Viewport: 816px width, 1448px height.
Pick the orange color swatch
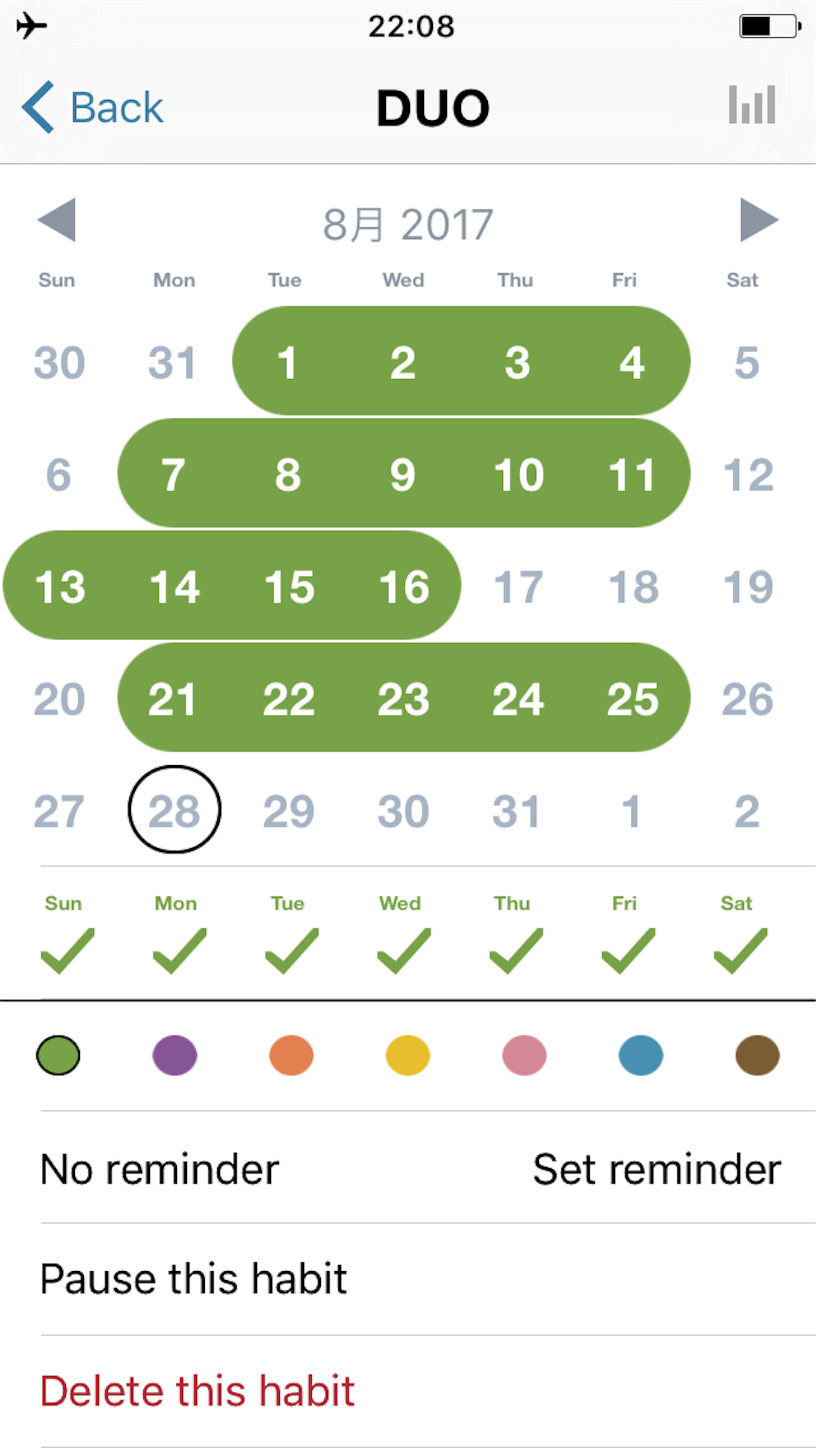click(x=291, y=1055)
